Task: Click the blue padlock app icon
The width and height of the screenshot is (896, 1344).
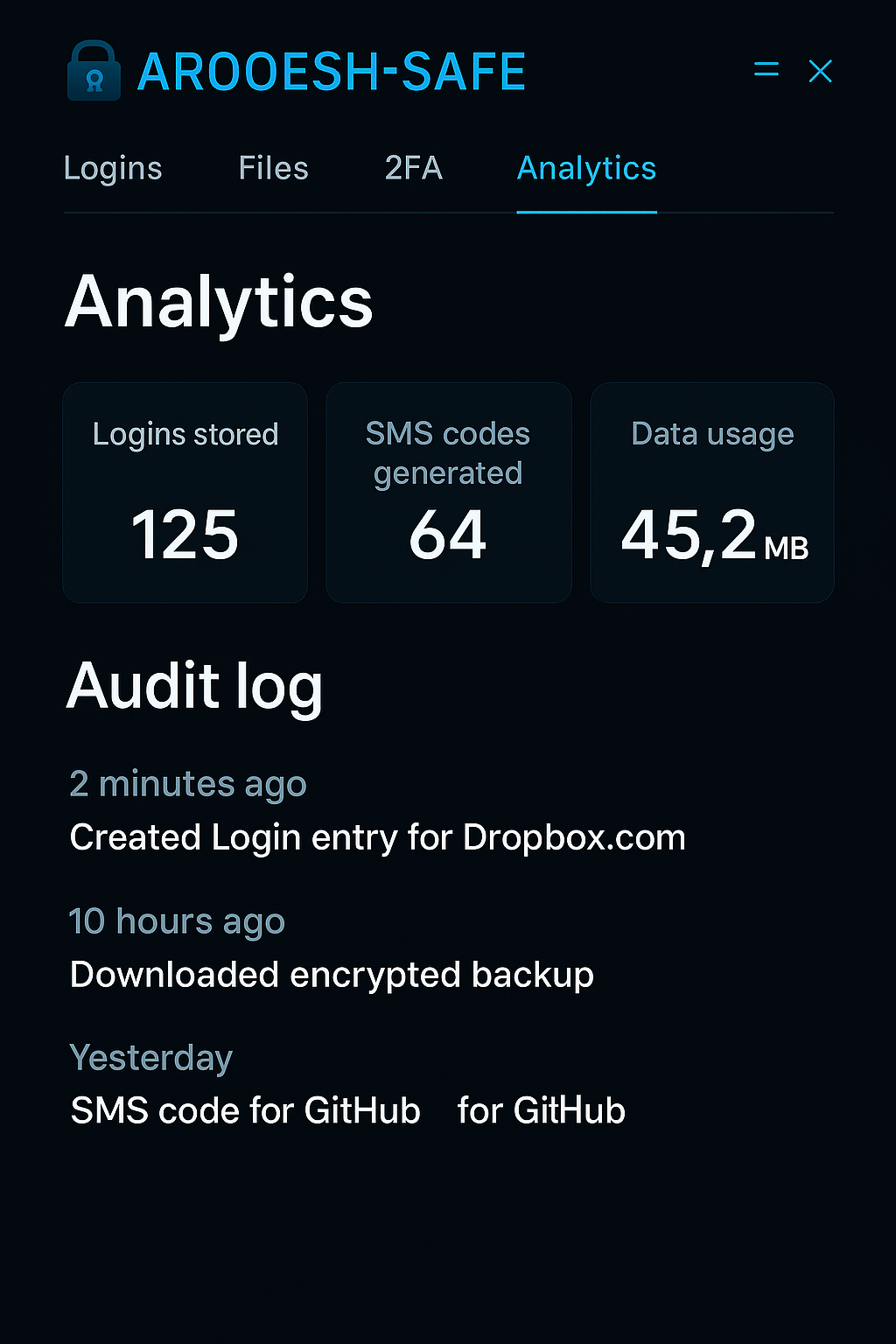Action: (94, 72)
